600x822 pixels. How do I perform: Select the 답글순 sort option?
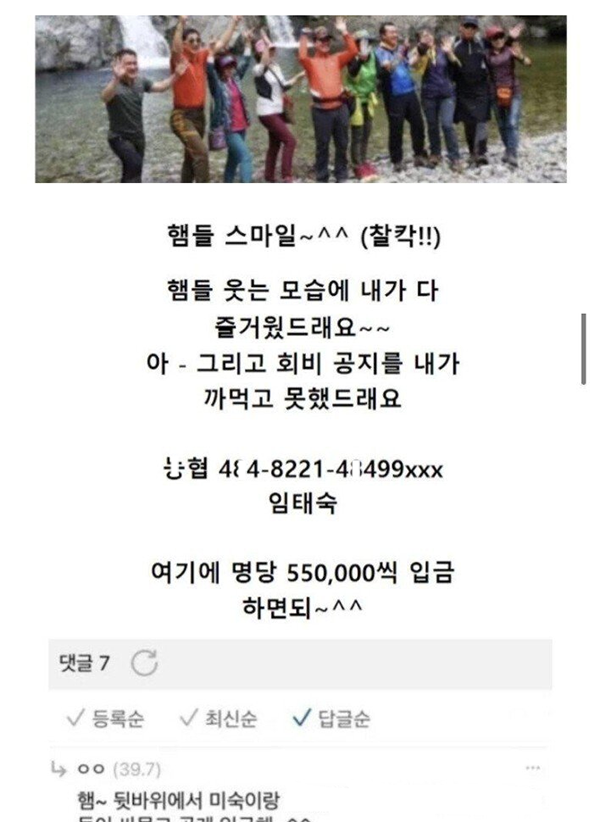[x=331, y=718]
